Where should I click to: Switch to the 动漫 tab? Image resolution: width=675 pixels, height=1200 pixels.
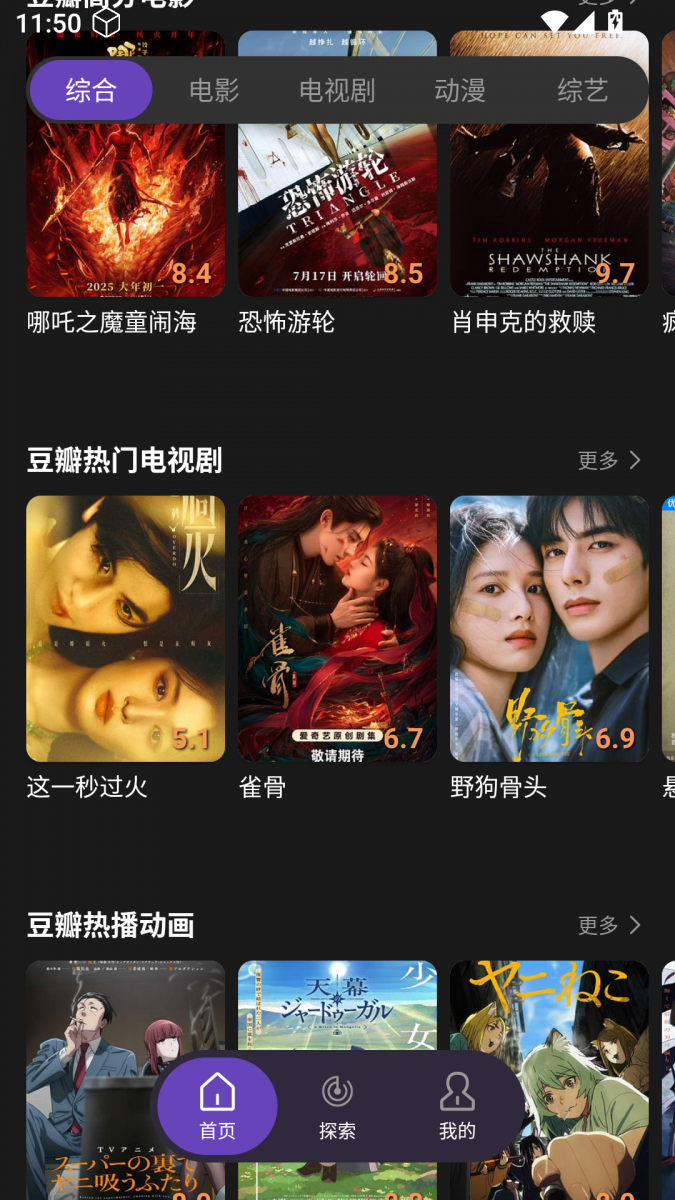[460, 90]
